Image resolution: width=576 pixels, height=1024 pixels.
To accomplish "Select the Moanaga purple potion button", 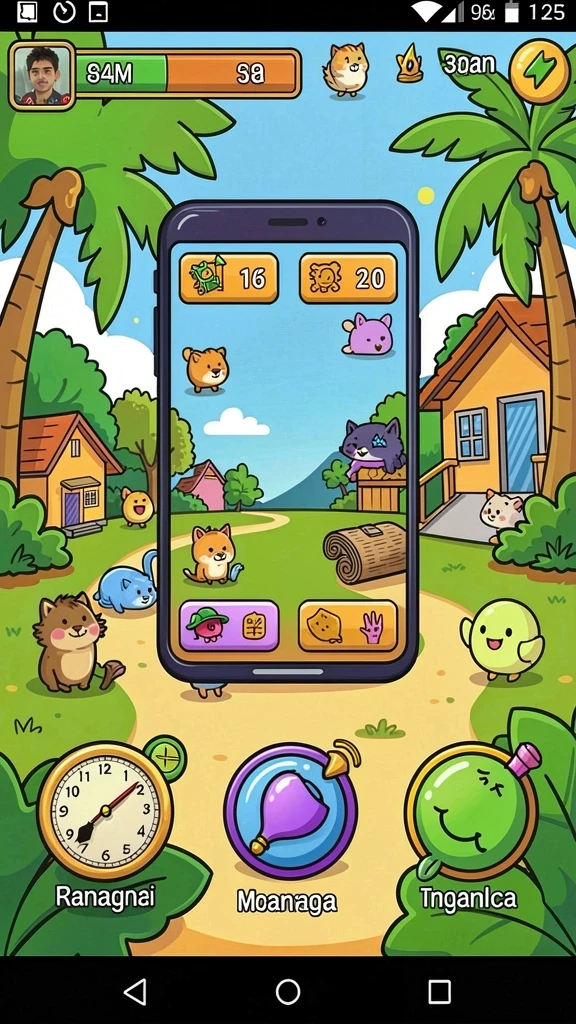I will click(291, 809).
